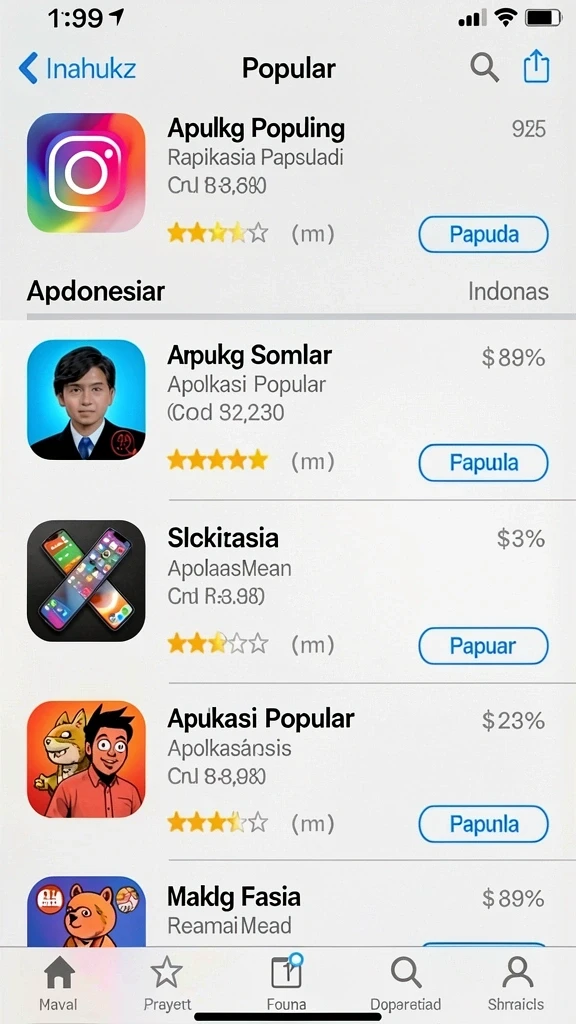Tap the Papunla button for Apukasi Popular
This screenshot has width=576, height=1024.
pos(483,824)
